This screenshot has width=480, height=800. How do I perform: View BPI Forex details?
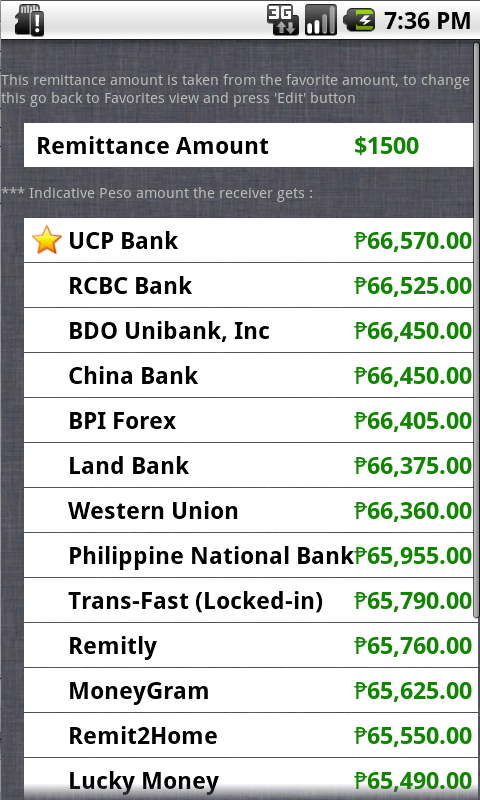click(x=248, y=420)
